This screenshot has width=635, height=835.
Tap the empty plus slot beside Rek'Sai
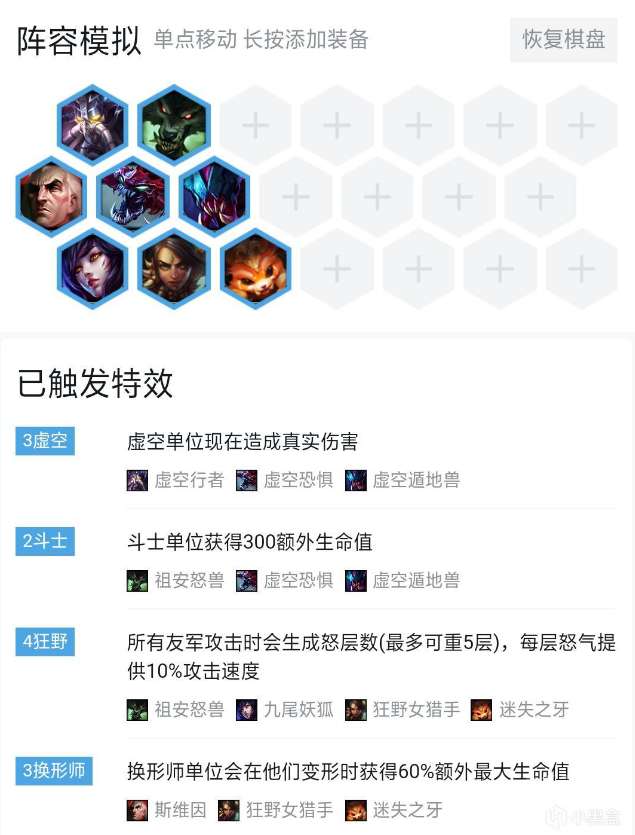(296, 197)
